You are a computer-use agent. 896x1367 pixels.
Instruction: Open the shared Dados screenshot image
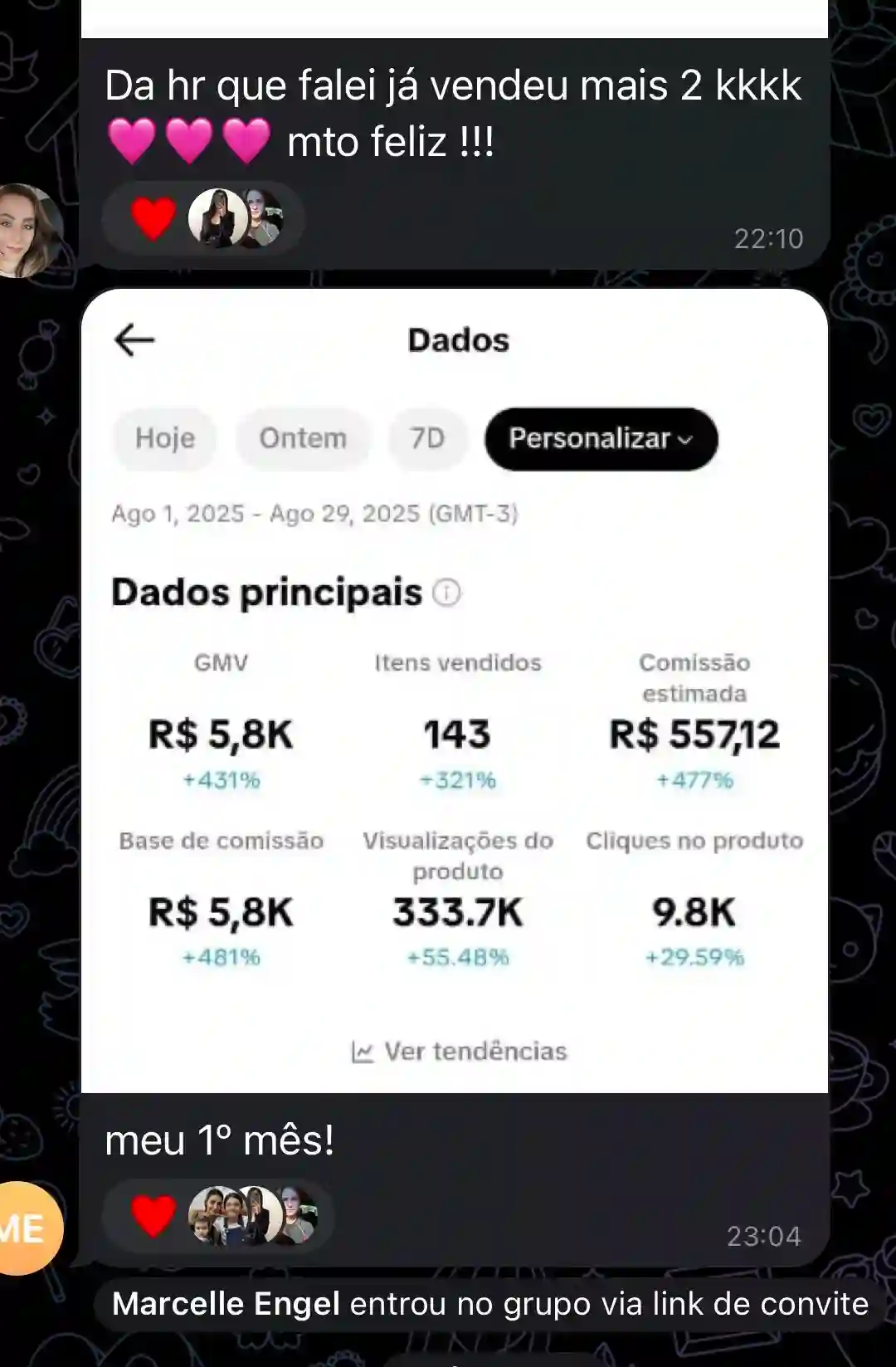(455, 689)
